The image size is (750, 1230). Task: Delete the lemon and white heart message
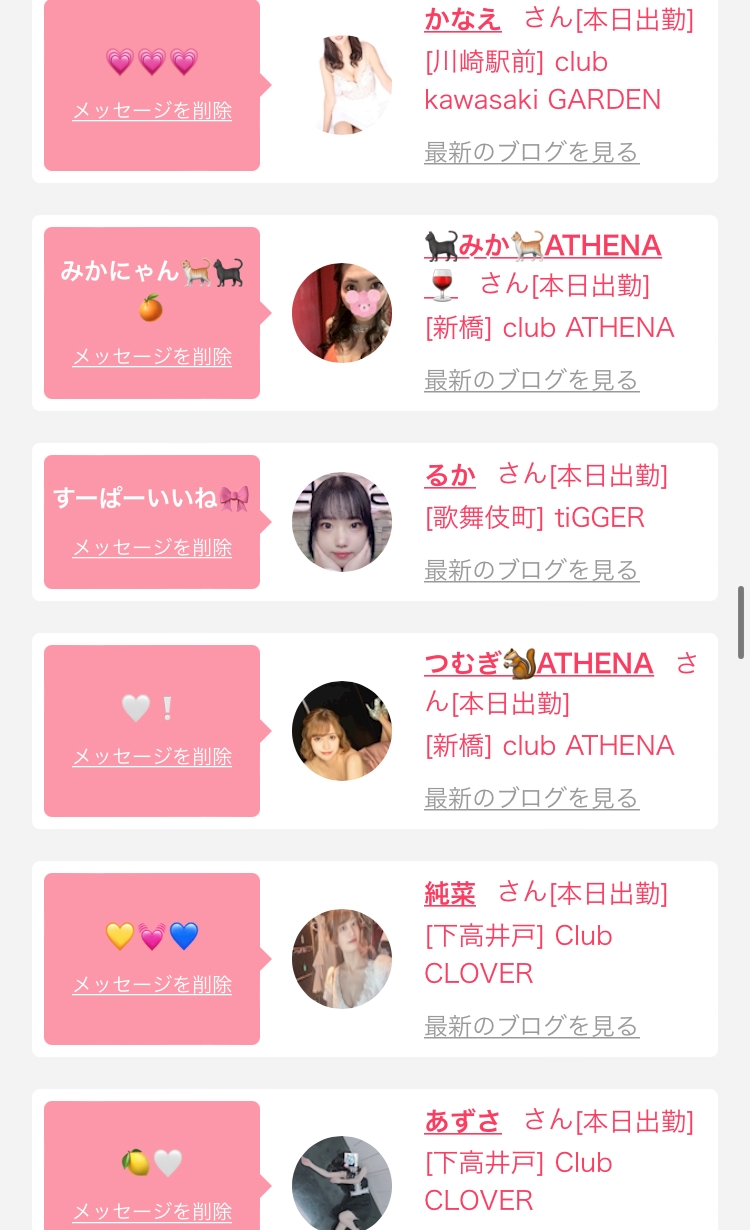click(152, 1212)
